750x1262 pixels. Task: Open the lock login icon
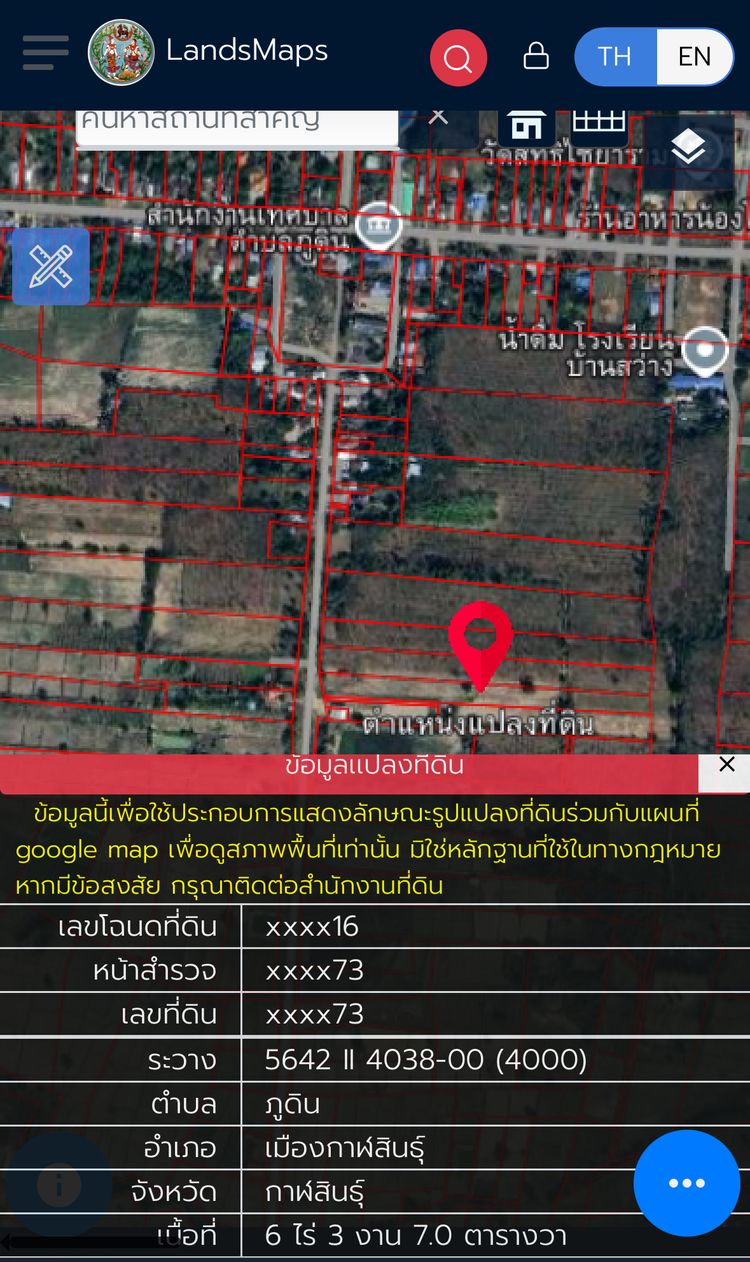pos(536,56)
